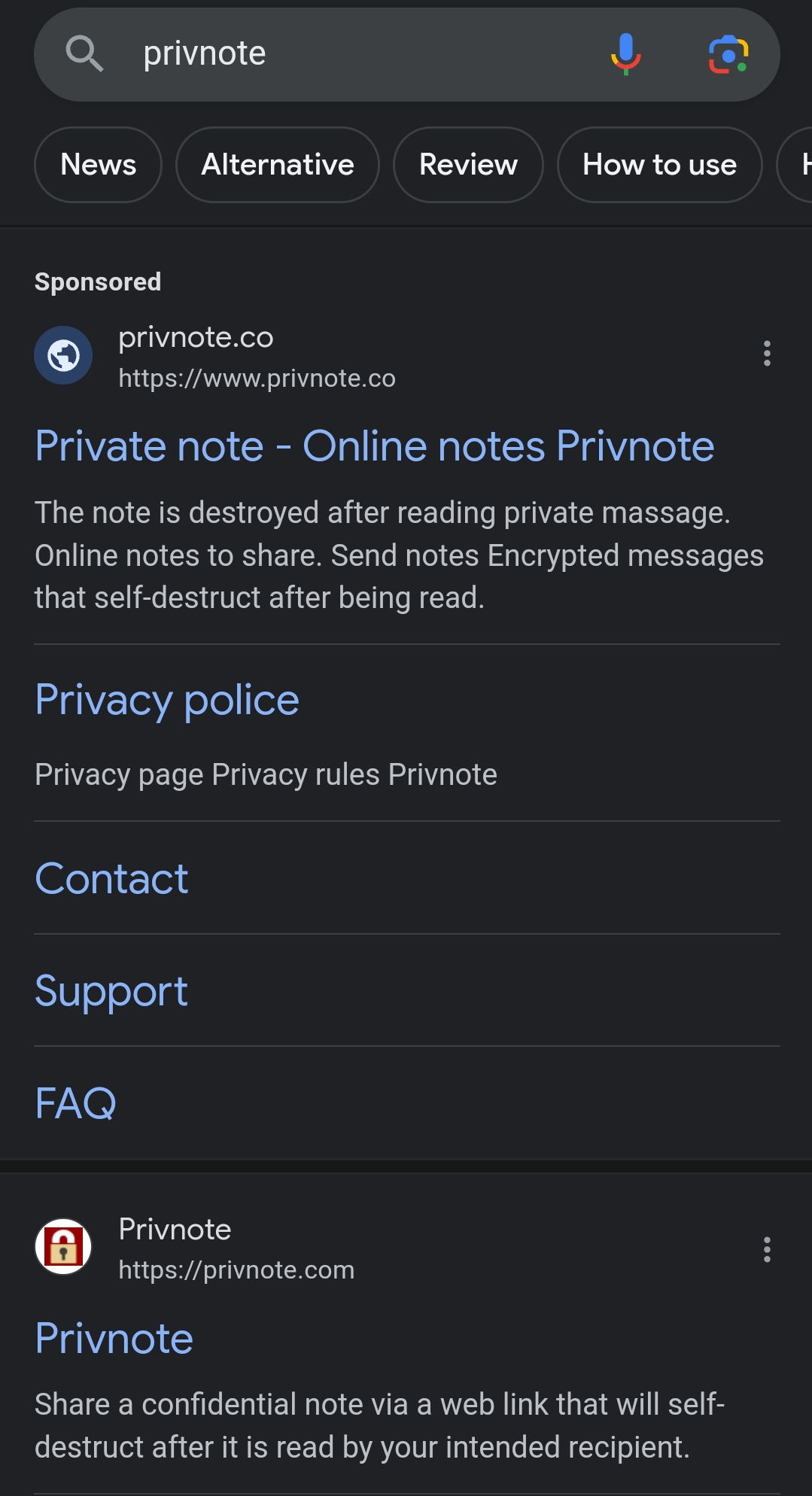The width and height of the screenshot is (812, 1496).
Task: Open the FAQ sitelink
Action: tap(76, 1103)
